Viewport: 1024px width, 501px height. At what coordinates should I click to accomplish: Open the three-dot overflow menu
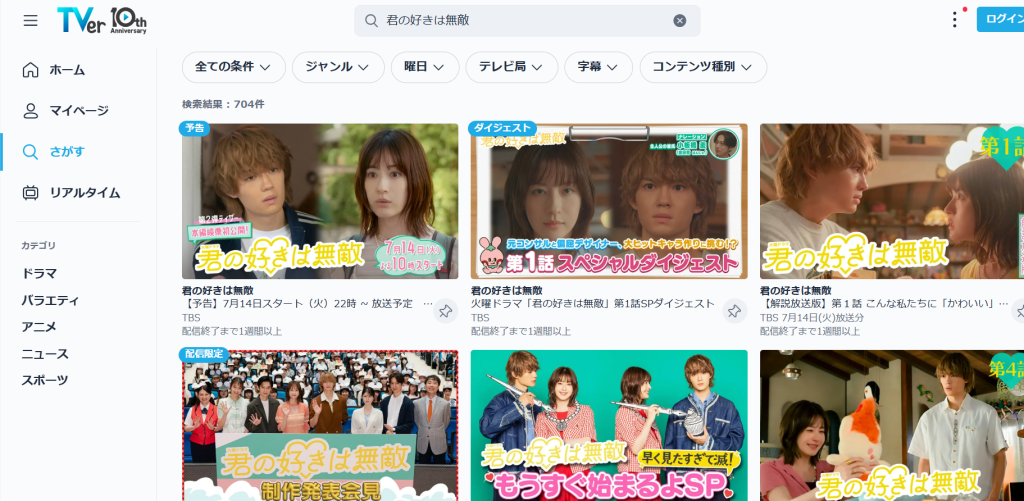click(x=955, y=20)
